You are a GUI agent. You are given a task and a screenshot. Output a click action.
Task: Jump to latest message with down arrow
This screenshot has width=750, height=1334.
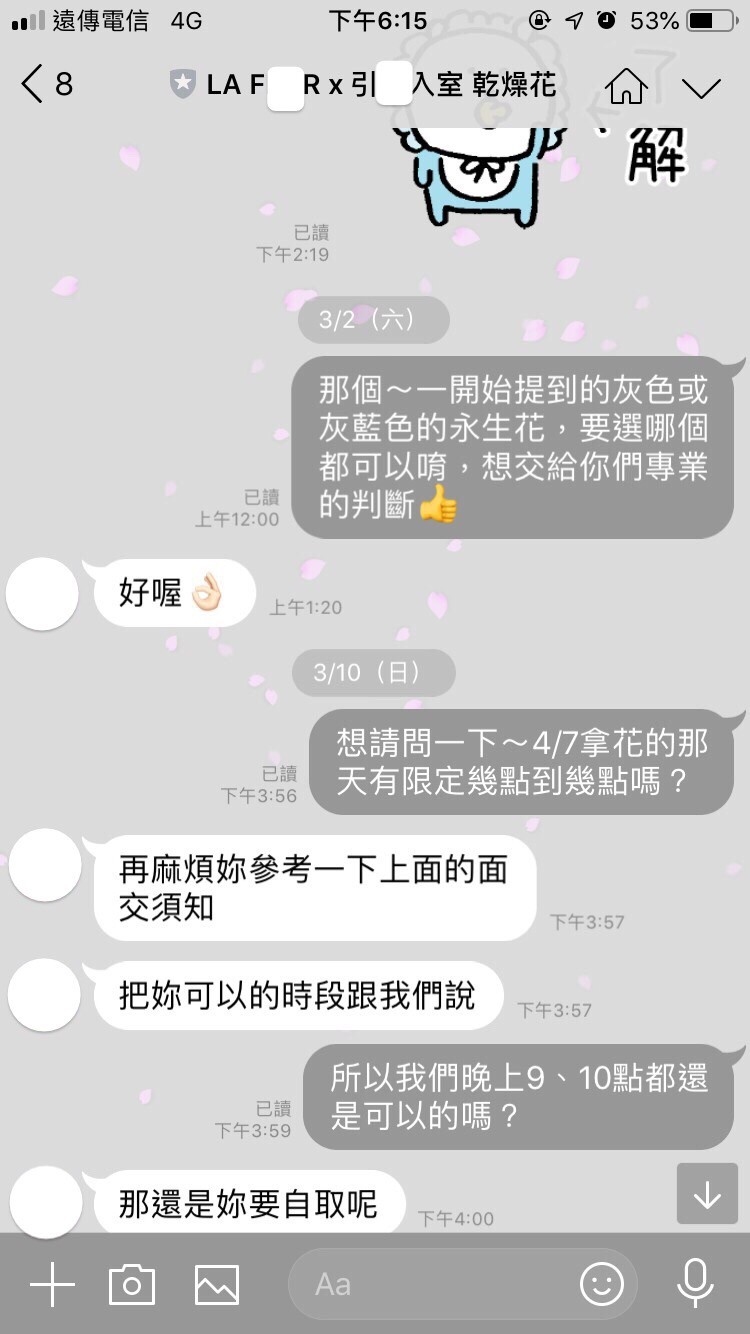tap(707, 1193)
